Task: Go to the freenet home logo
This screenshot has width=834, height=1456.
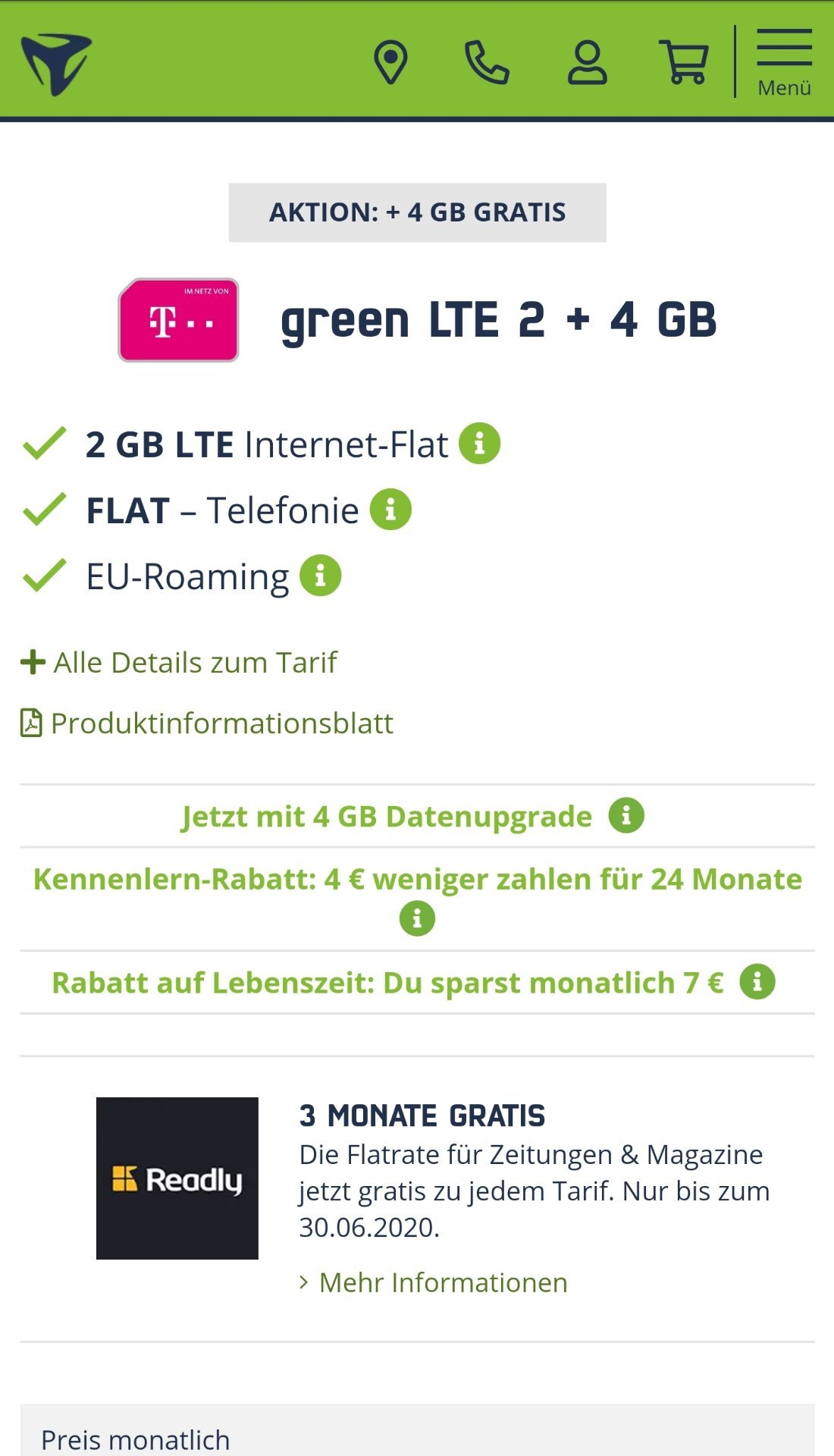Action: (56, 64)
